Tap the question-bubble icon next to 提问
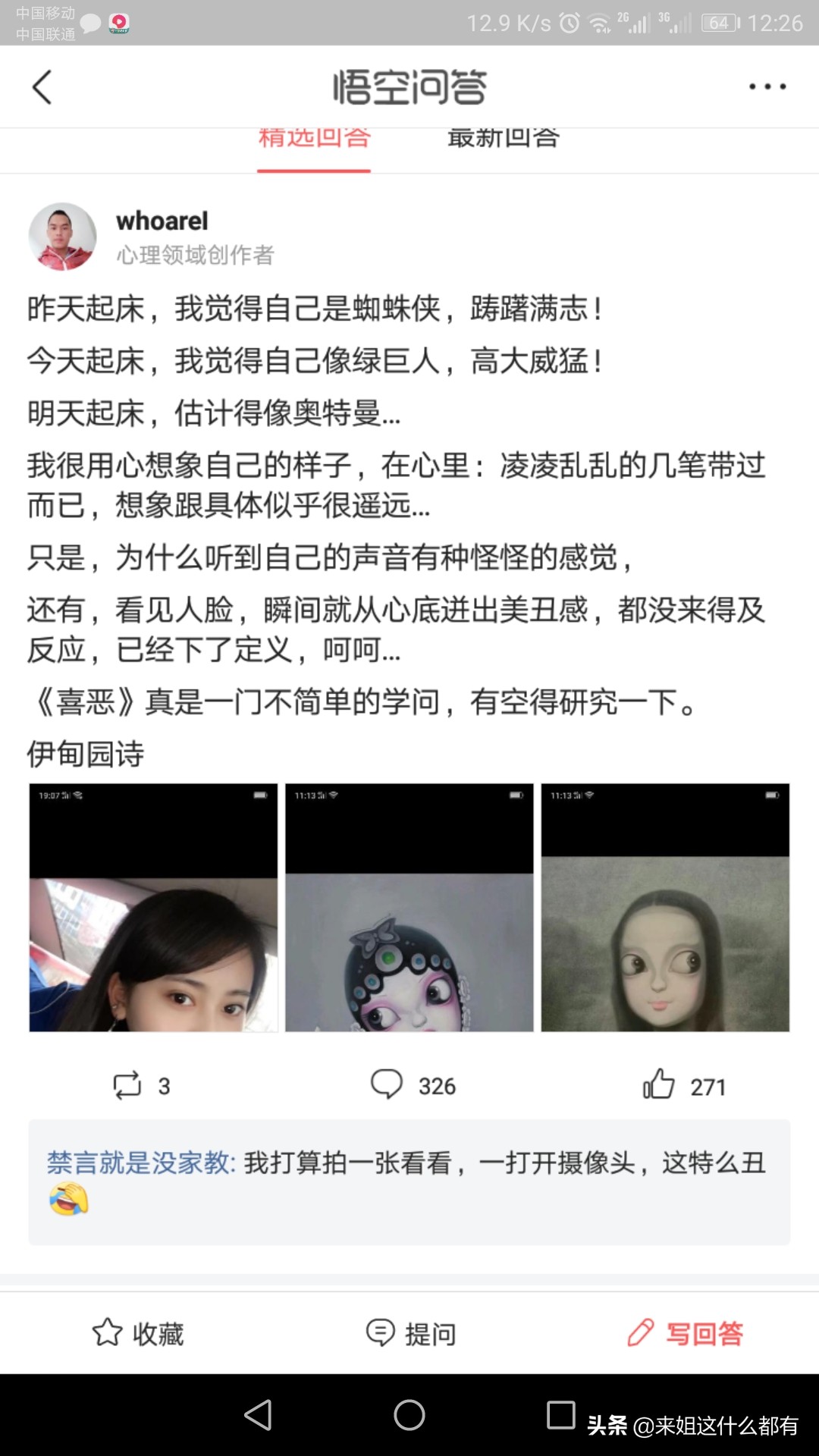Screen dimensions: 819x1456 click(381, 1330)
